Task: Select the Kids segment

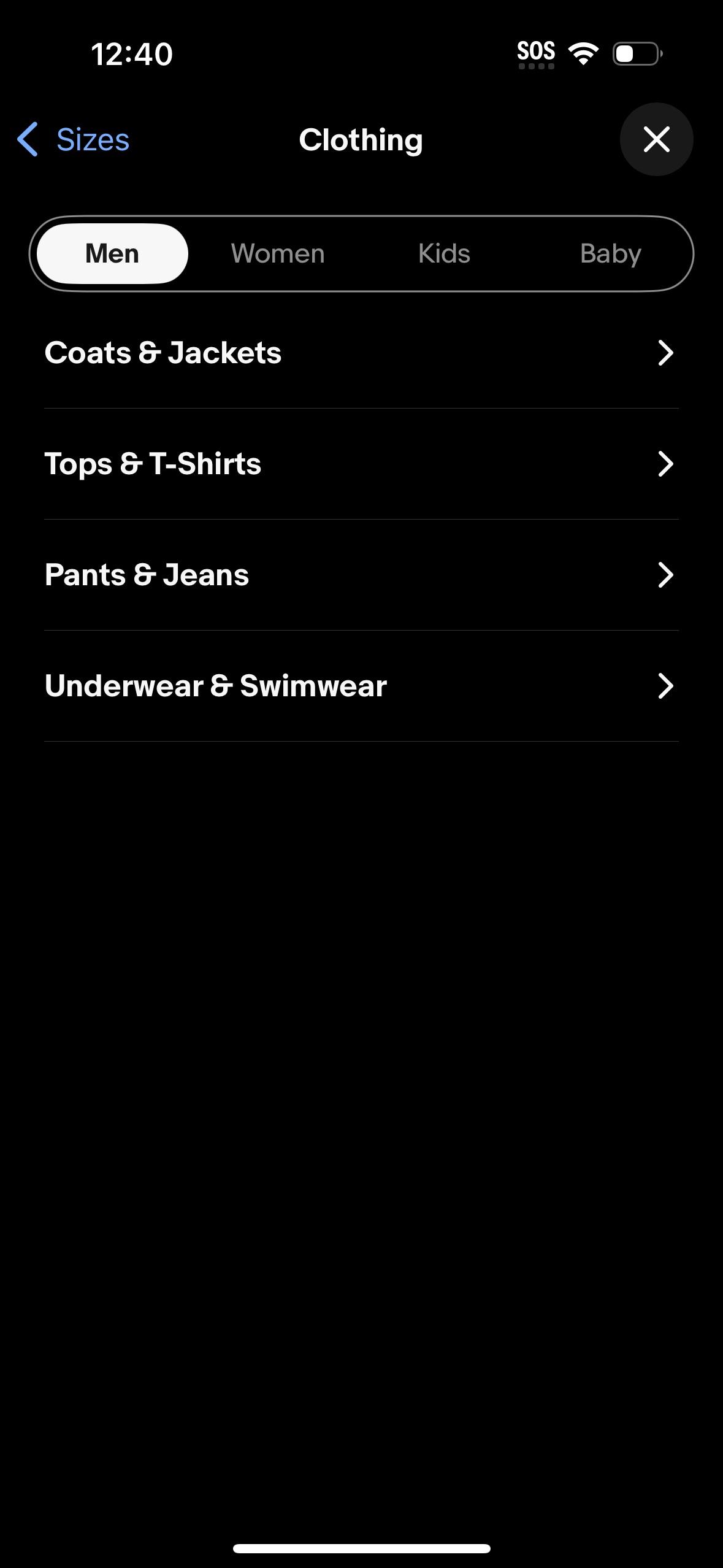Action: tap(443, 253)
